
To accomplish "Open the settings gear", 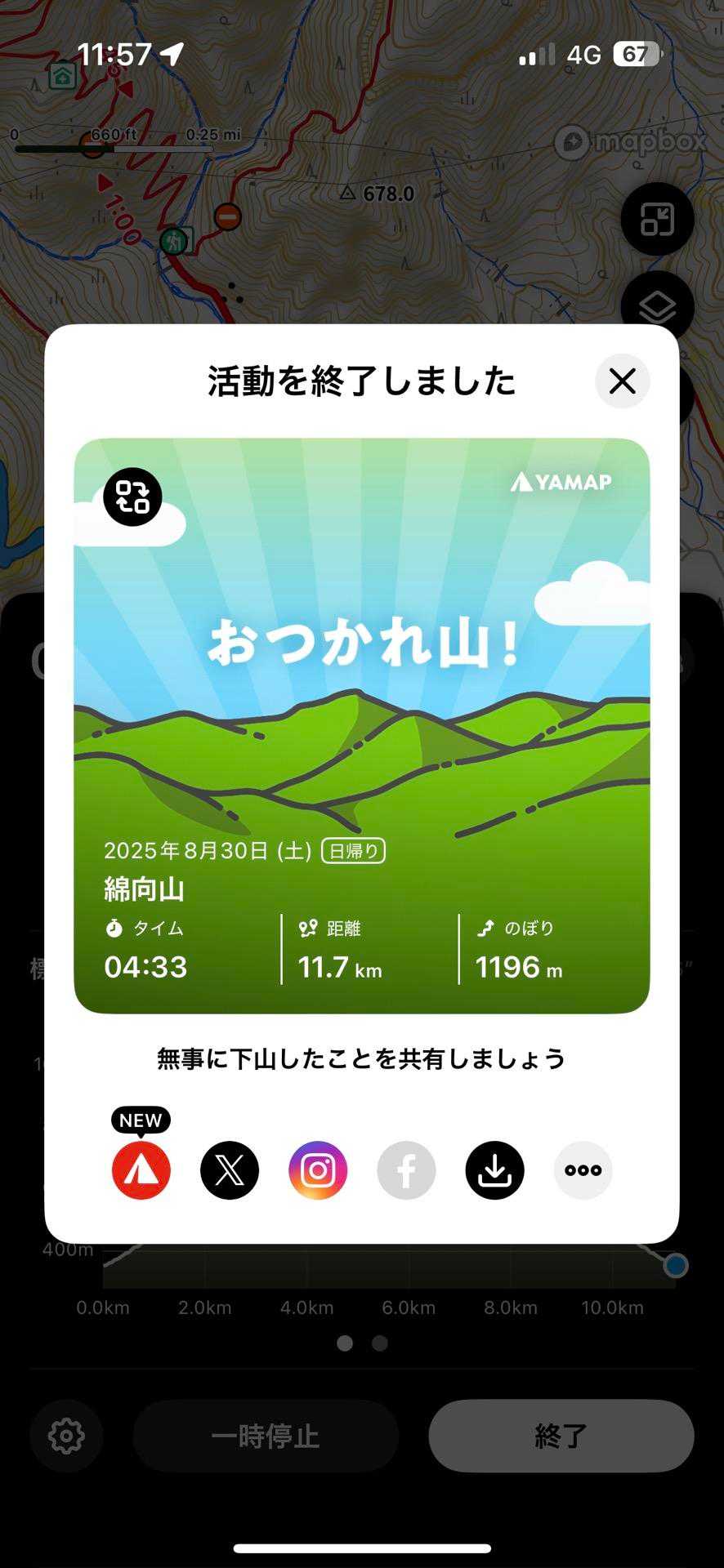I will point(66,1436).
